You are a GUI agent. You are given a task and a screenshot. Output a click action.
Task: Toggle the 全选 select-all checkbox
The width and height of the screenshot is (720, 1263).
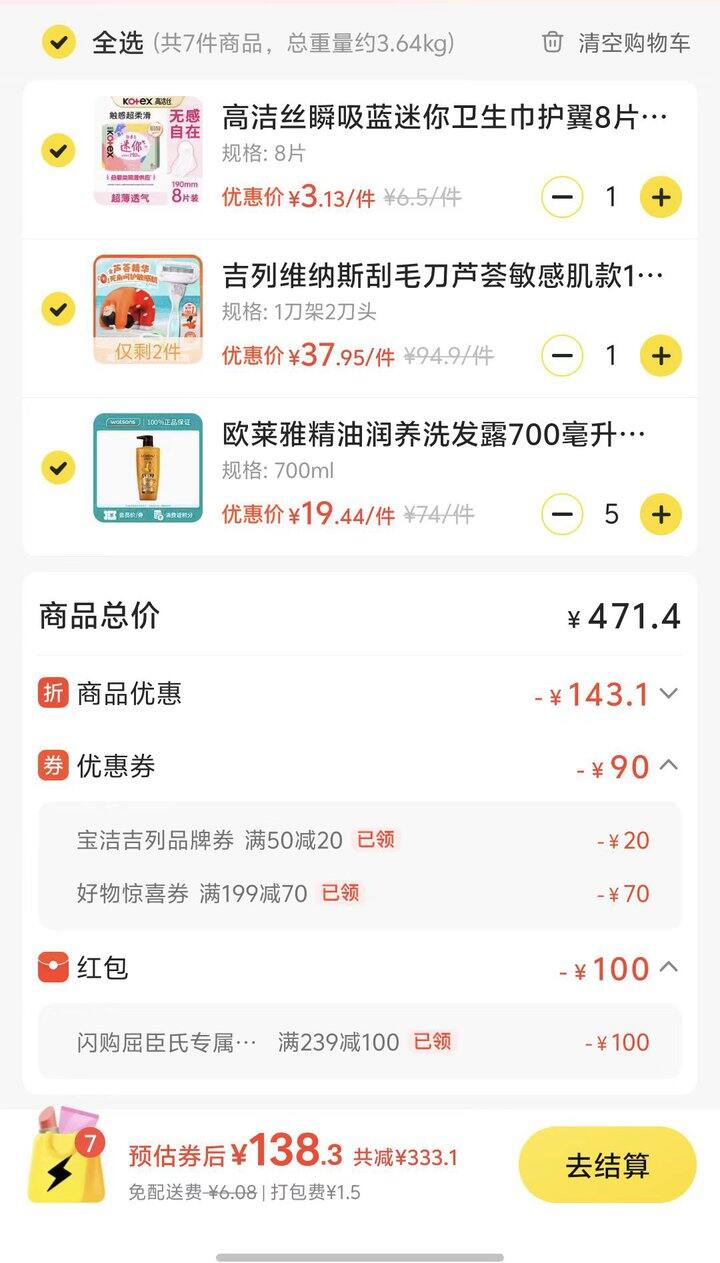59,42
